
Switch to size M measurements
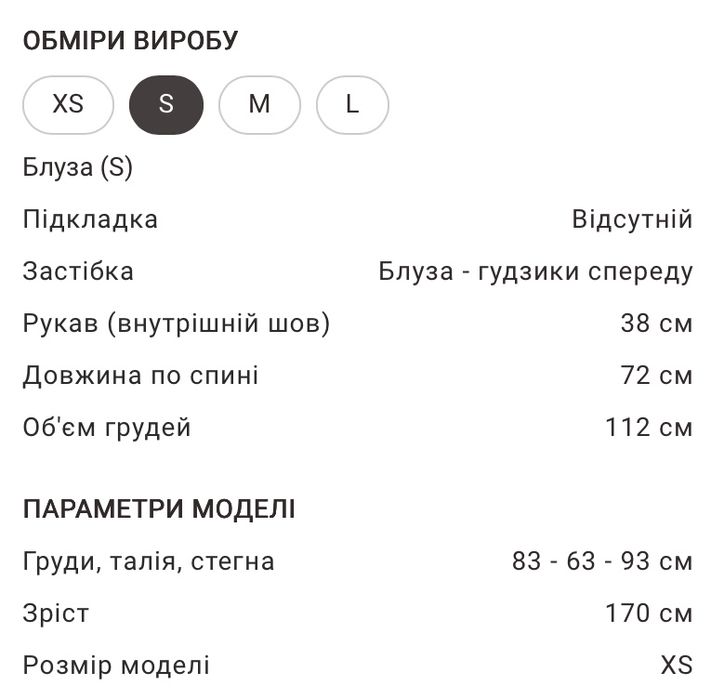tap(259, 105)
